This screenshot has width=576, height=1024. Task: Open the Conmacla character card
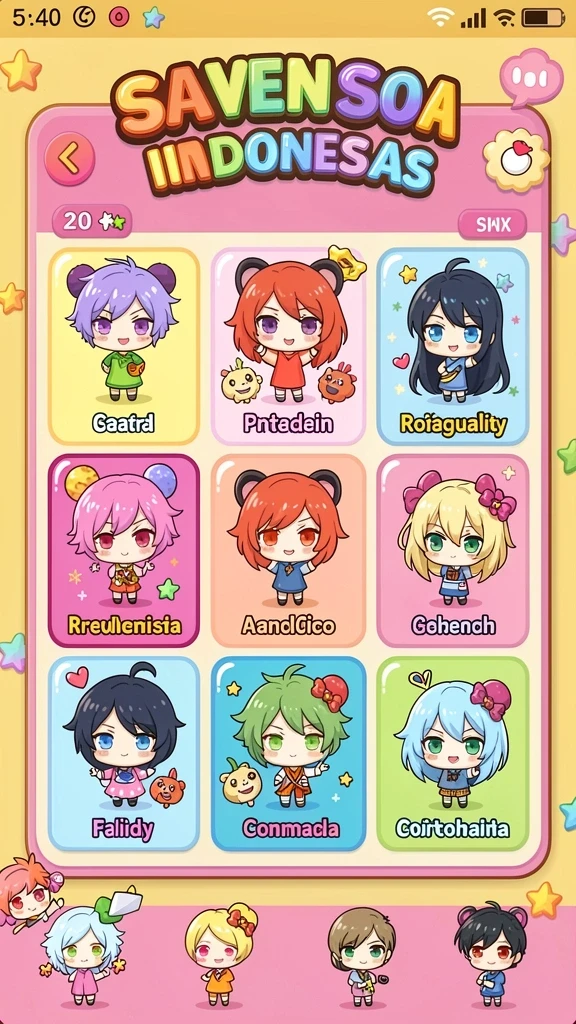coord(288,754)
